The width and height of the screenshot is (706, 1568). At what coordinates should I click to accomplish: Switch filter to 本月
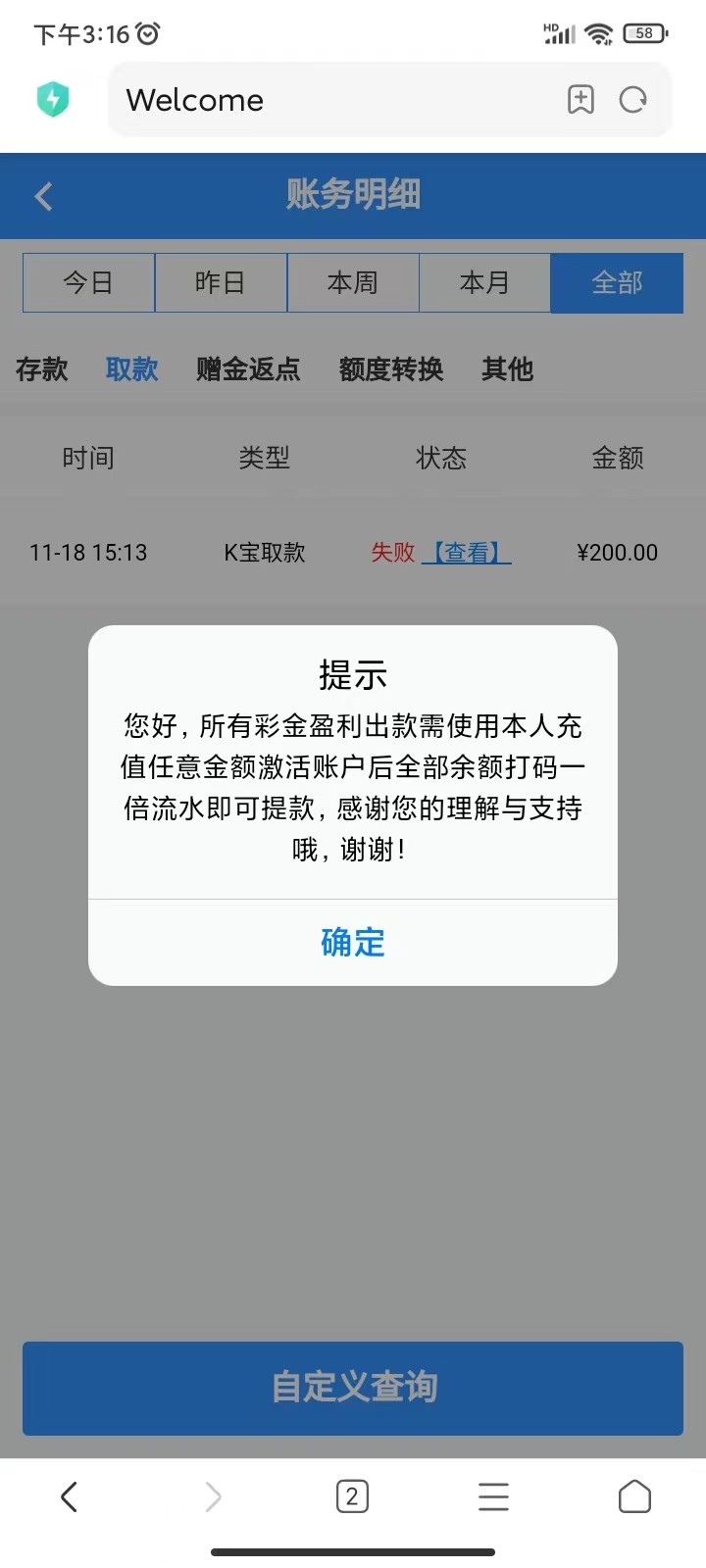pyautogui.click(x=484, y=282)
